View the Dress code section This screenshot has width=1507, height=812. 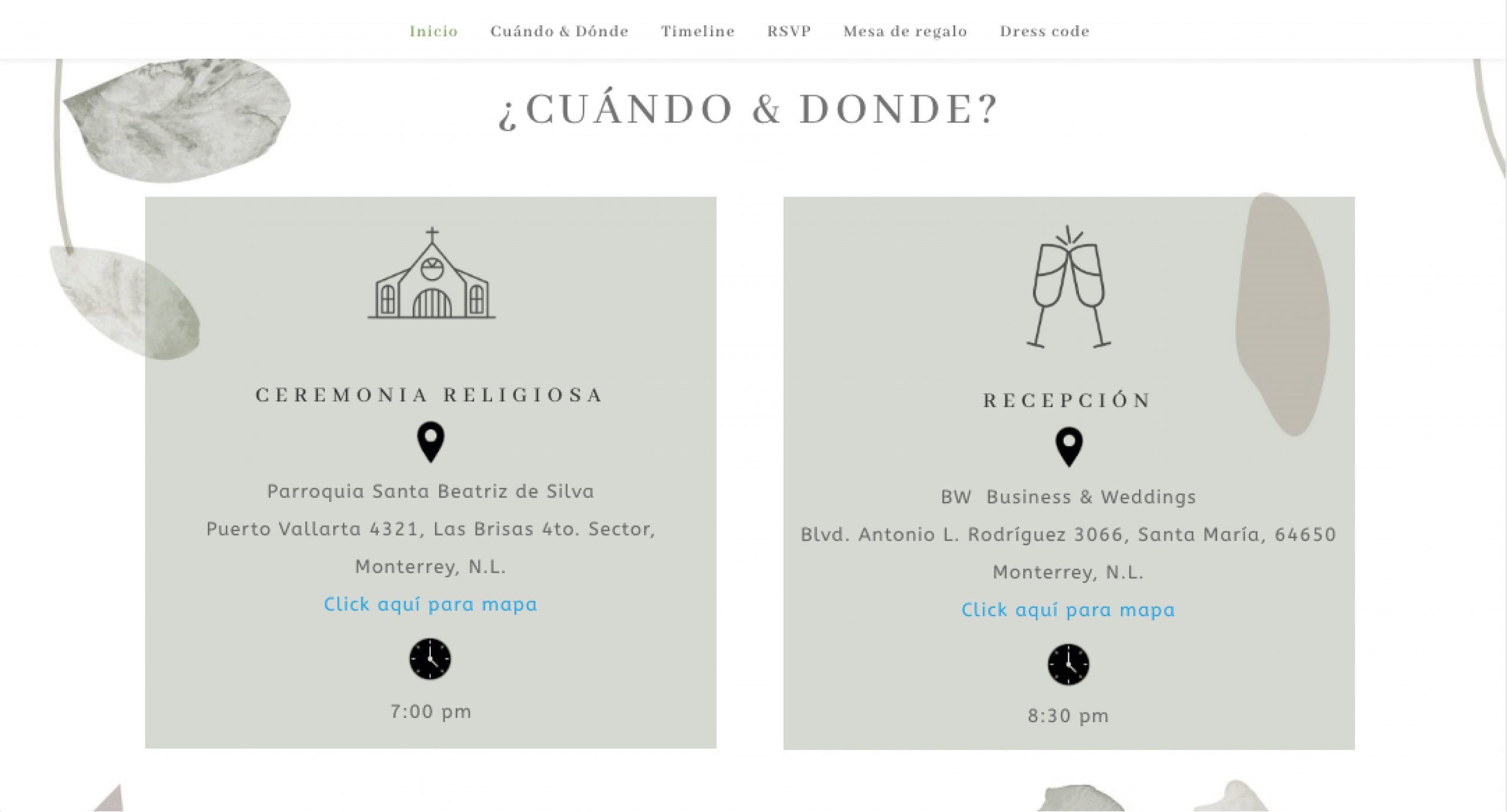coord(1044,31)
